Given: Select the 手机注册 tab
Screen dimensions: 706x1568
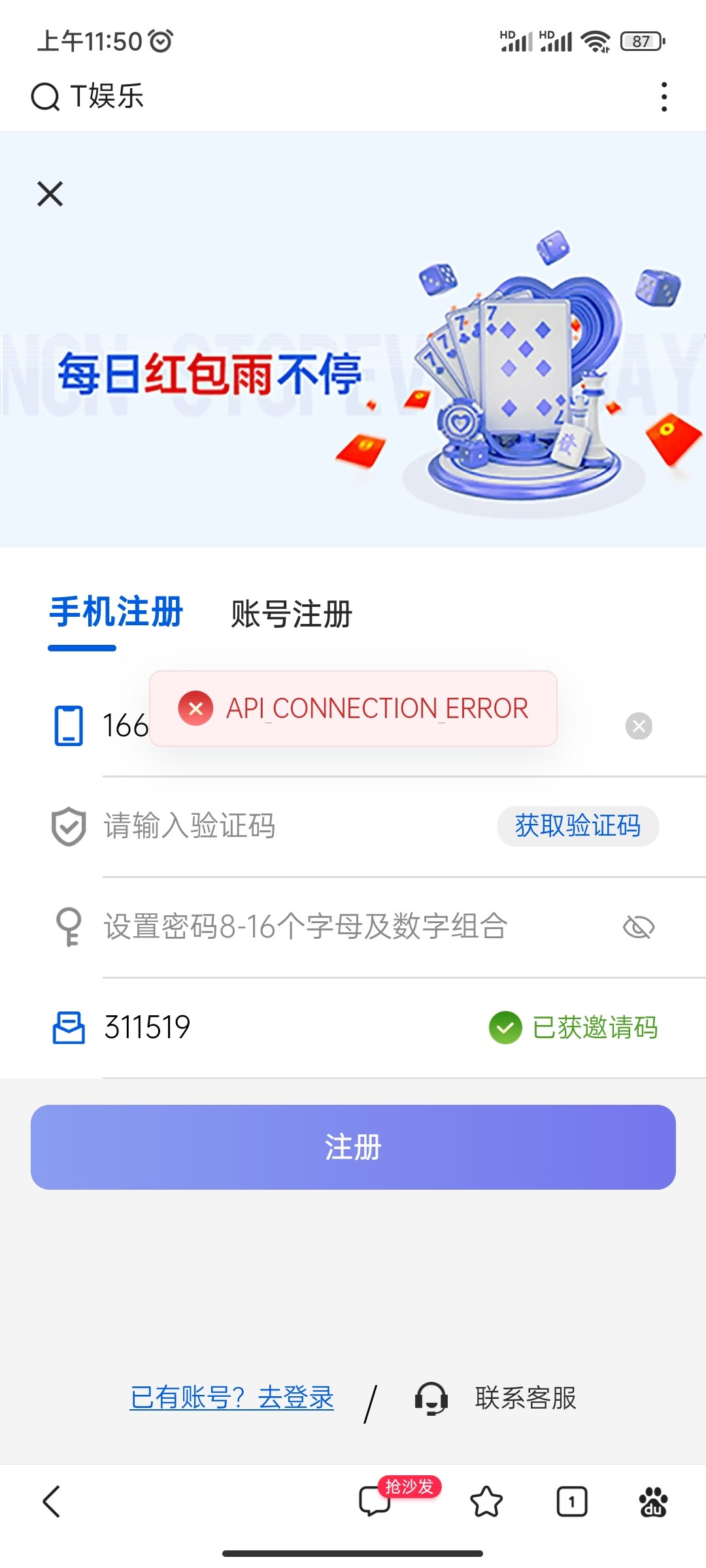Looking at the screenshot, I should click(116, 613).
